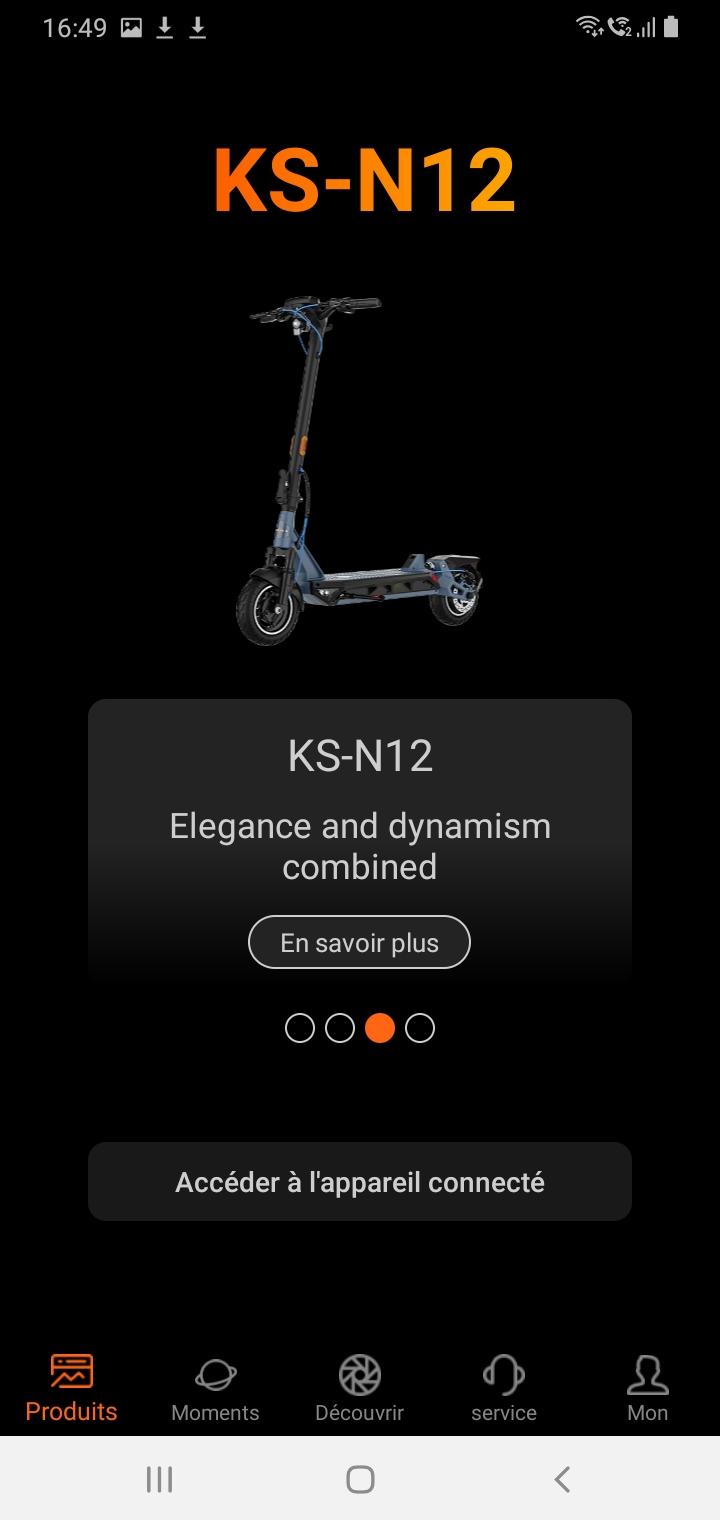
Task: Open the KS-N12 scooter image
Action: [358, 470]
